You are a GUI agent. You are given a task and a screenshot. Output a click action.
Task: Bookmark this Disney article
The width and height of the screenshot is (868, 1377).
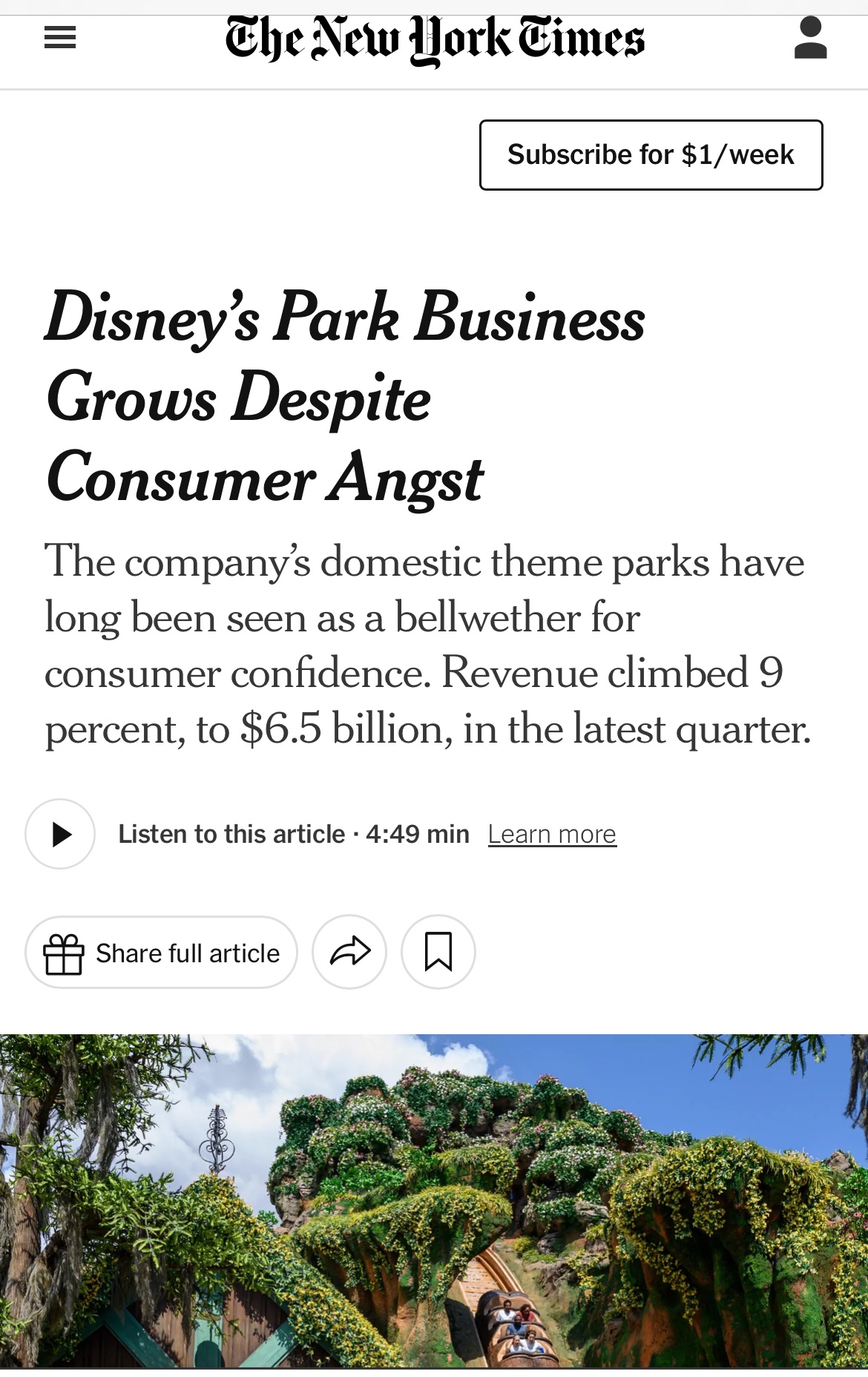tap(438, 952)
